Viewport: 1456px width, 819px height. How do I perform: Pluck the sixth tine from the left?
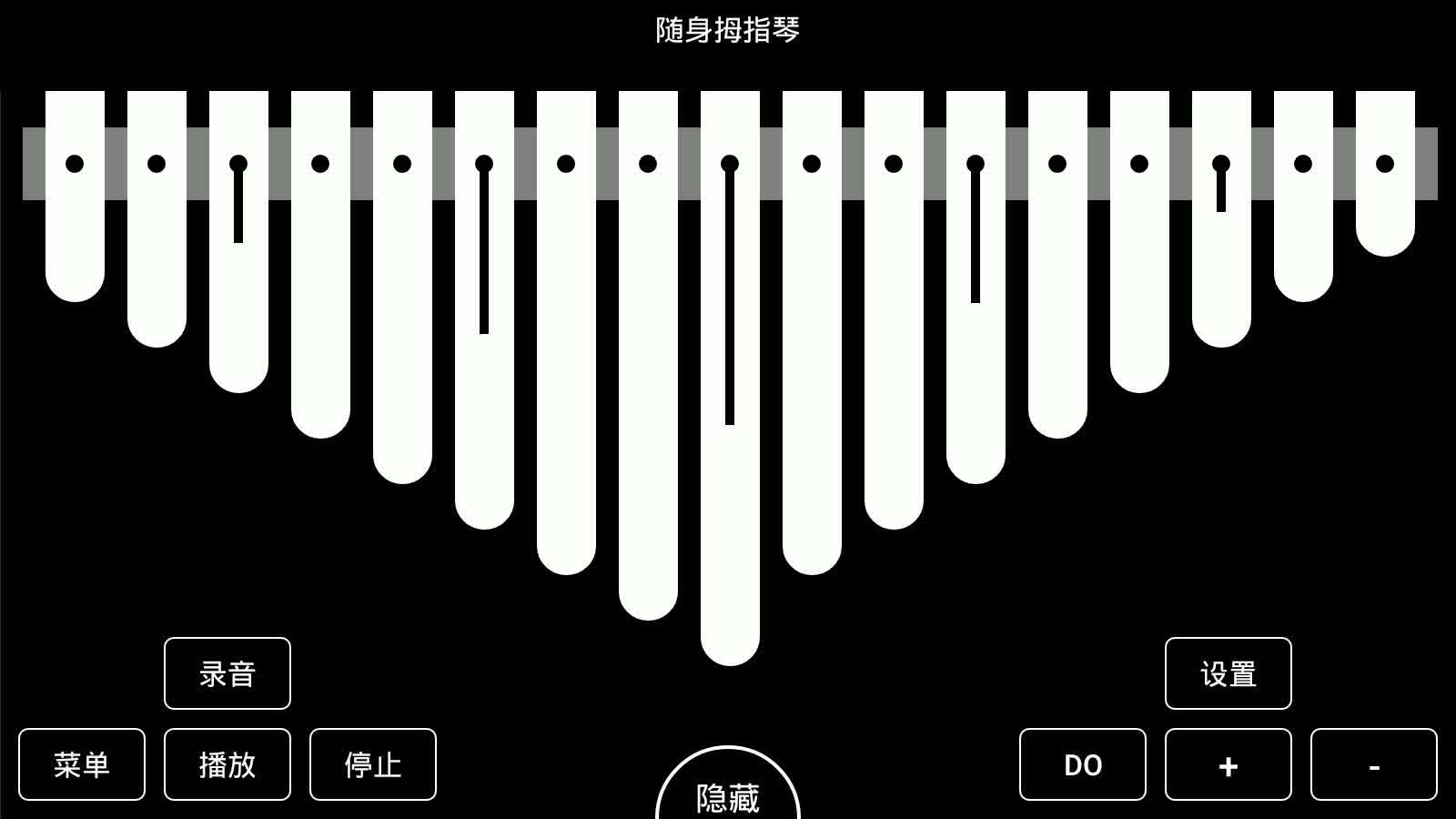tap(484, 409)
